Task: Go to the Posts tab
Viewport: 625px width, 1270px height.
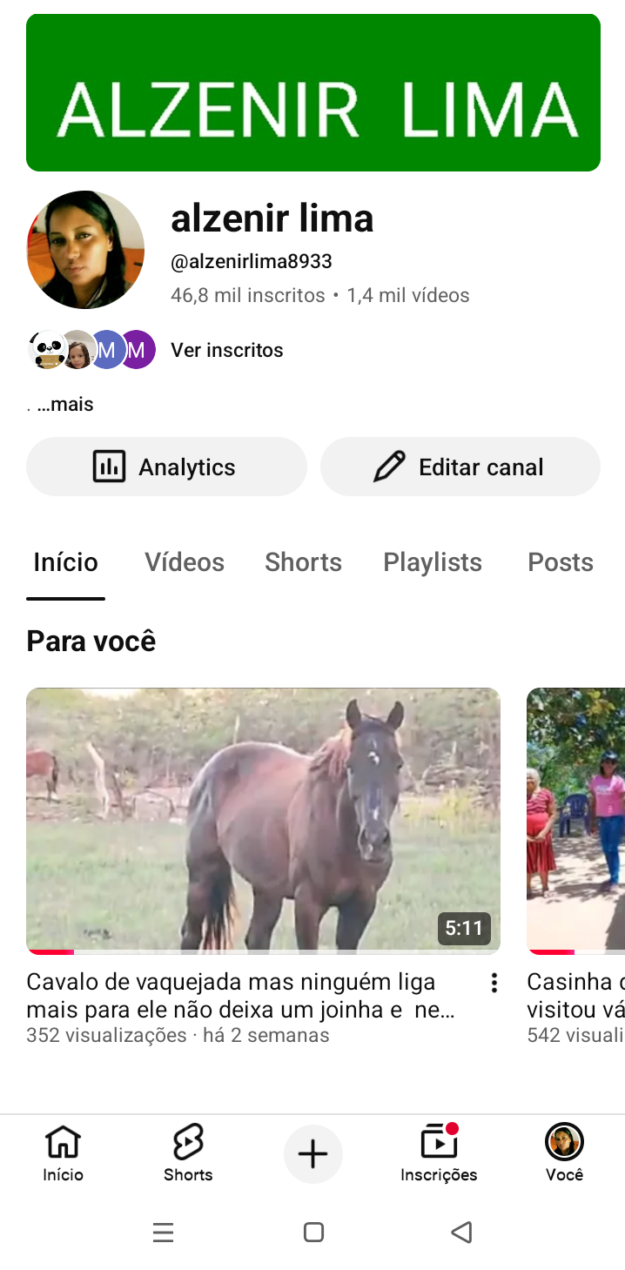Action: pos(560,562)
